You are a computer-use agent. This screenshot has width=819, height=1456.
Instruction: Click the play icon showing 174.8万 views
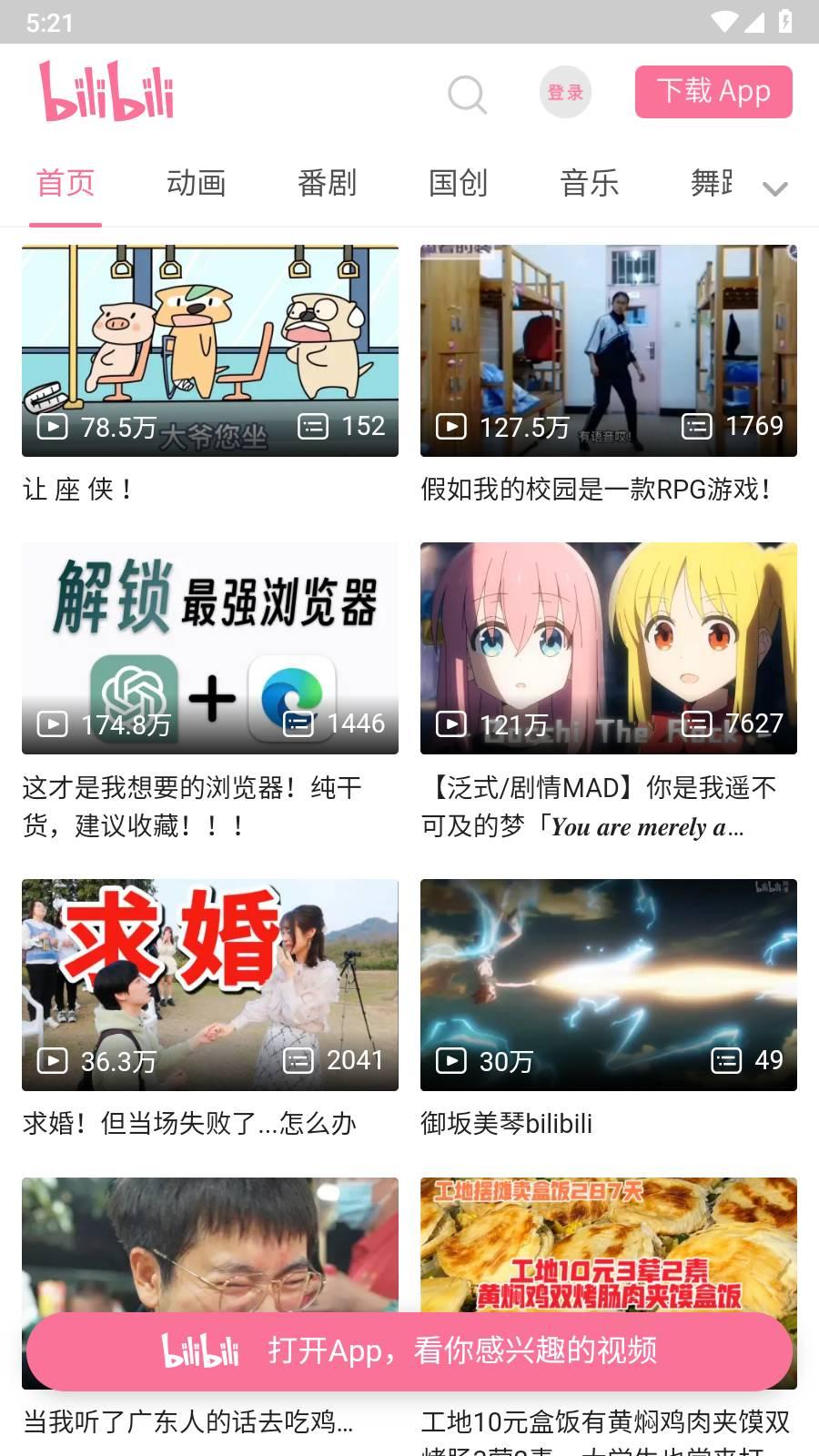tap(53, 723)
